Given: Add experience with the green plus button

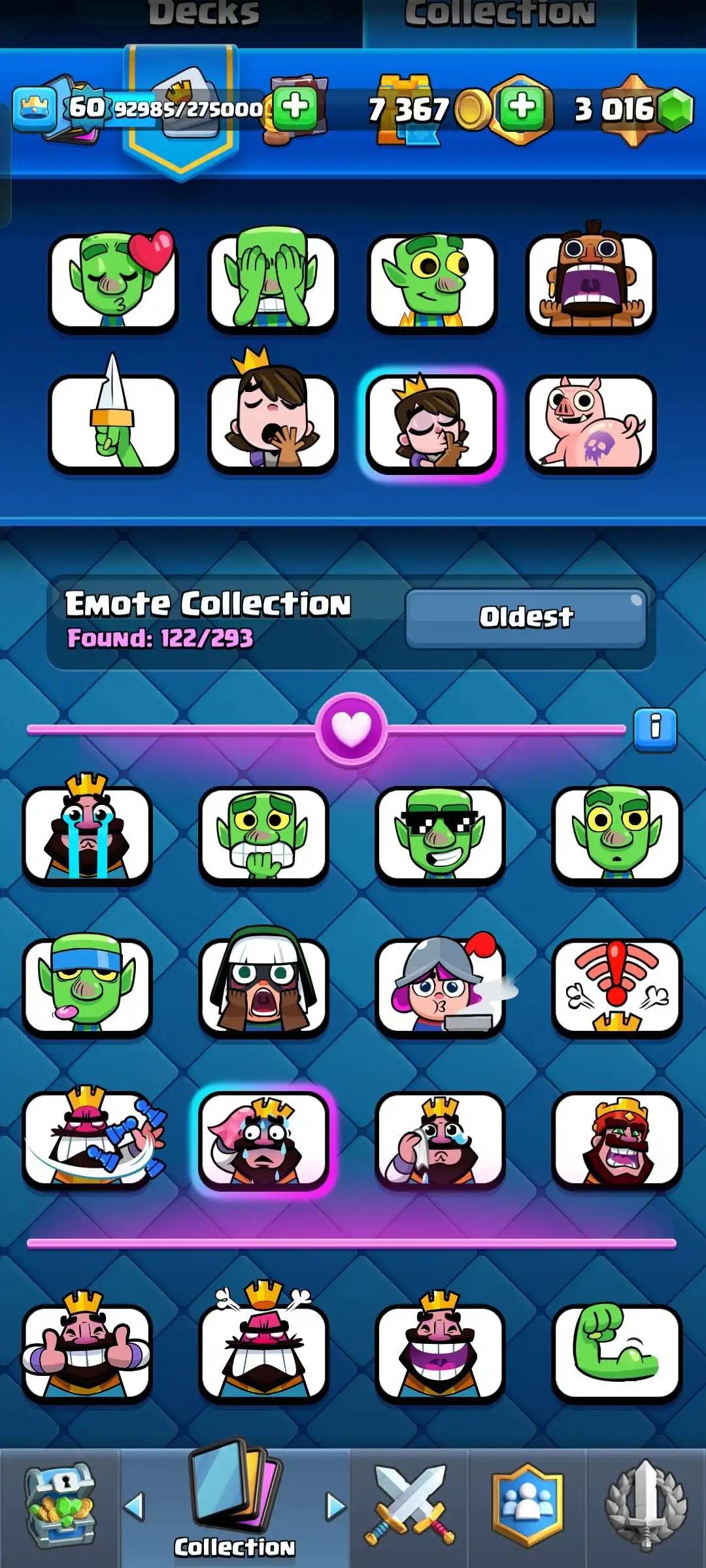Looking at the screenshot, I should coord(295,108).
